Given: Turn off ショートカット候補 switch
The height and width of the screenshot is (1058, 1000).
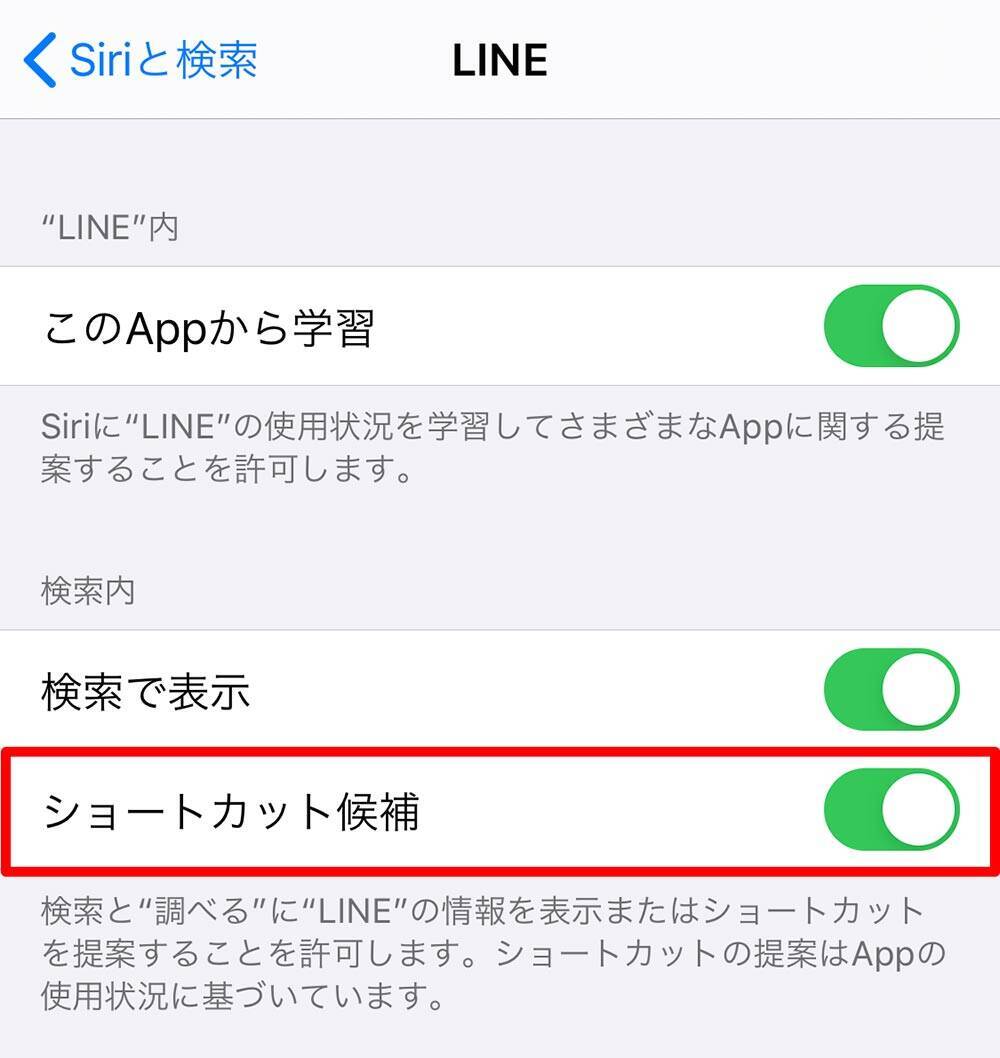Looking at the screenshot, I should (891, 810).
